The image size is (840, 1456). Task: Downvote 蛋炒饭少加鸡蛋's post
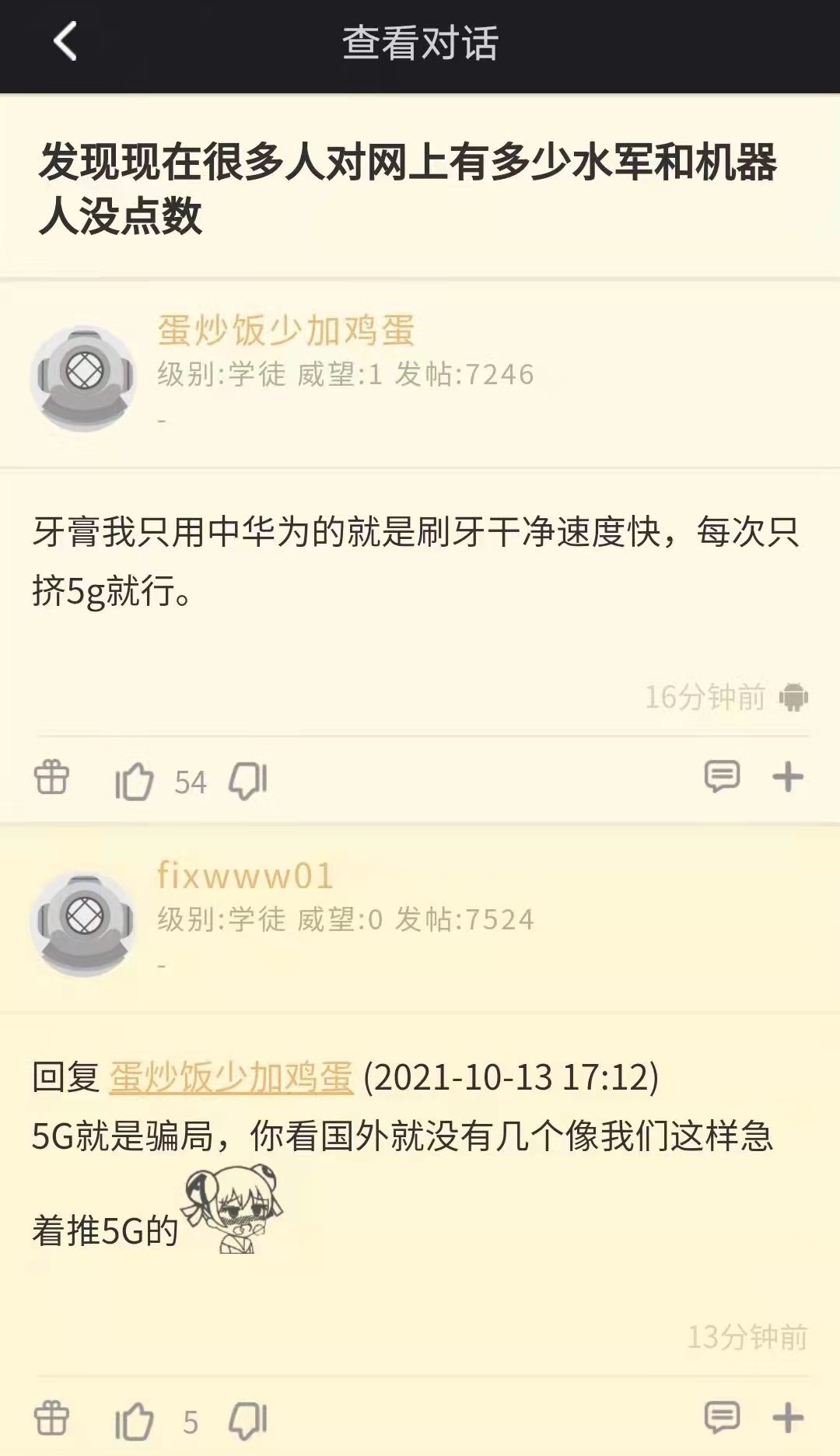[x=248, y=780]
